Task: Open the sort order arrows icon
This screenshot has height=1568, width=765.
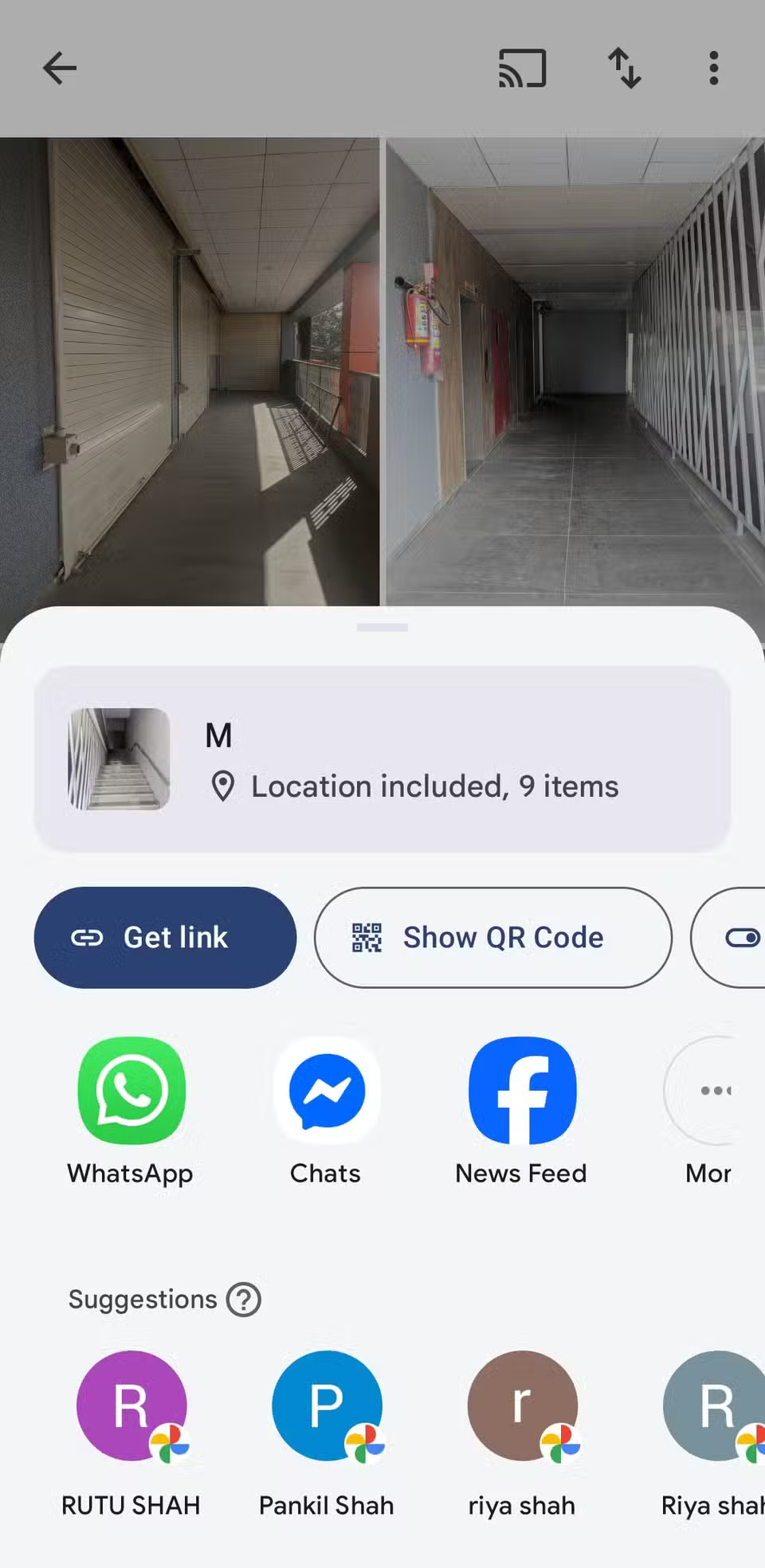Action: tap(625, 69)
